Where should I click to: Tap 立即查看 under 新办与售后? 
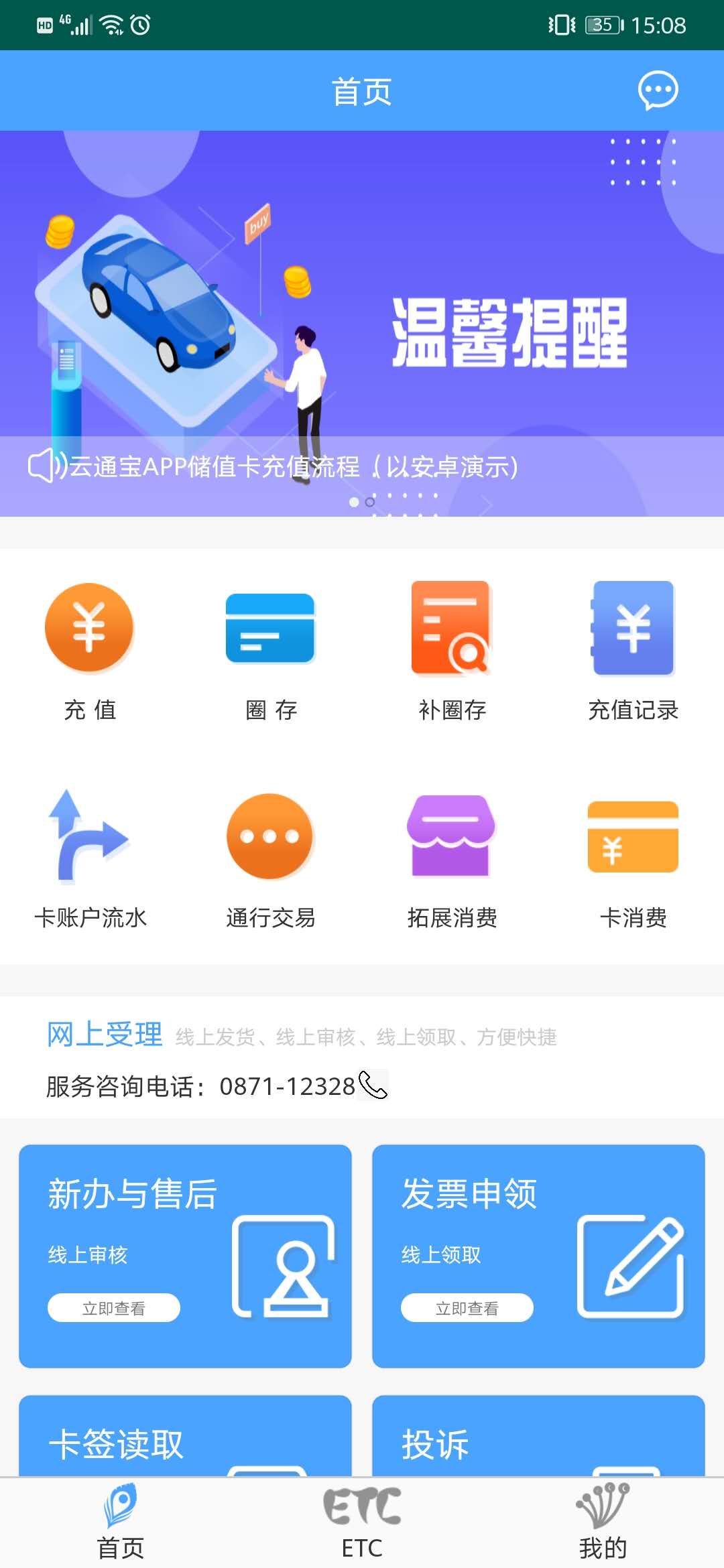coord(114,1308)
